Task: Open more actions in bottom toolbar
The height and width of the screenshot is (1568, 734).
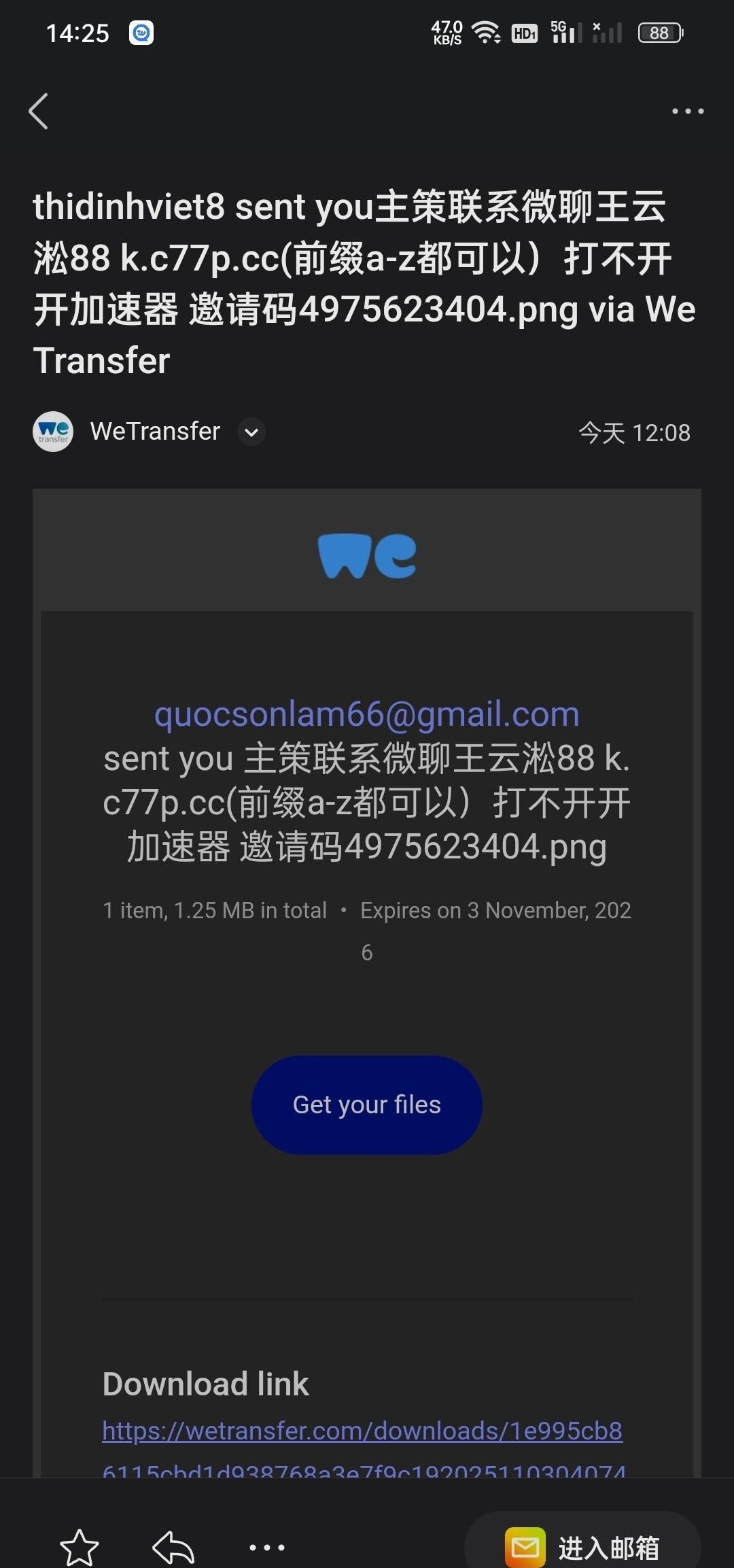Action: tap(266, 1548)
